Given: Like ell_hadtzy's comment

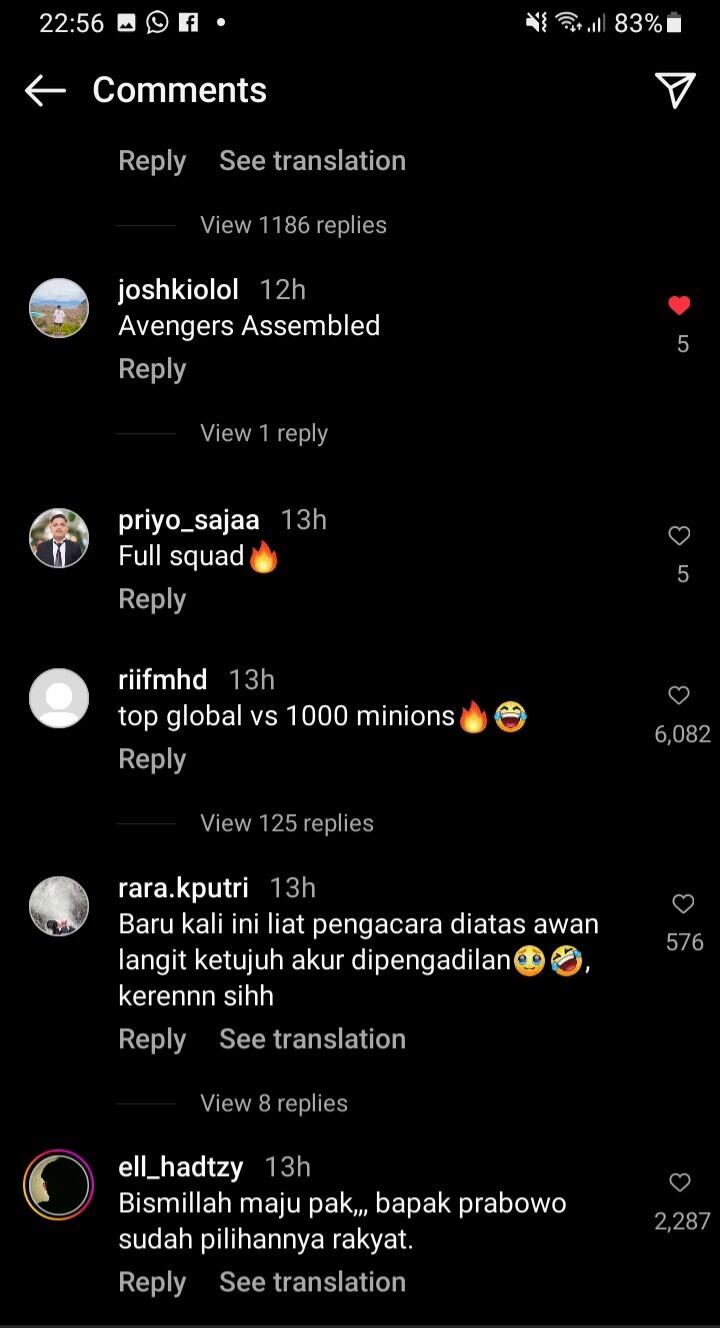Looking at the screenshot, I should pos(679,1182).
